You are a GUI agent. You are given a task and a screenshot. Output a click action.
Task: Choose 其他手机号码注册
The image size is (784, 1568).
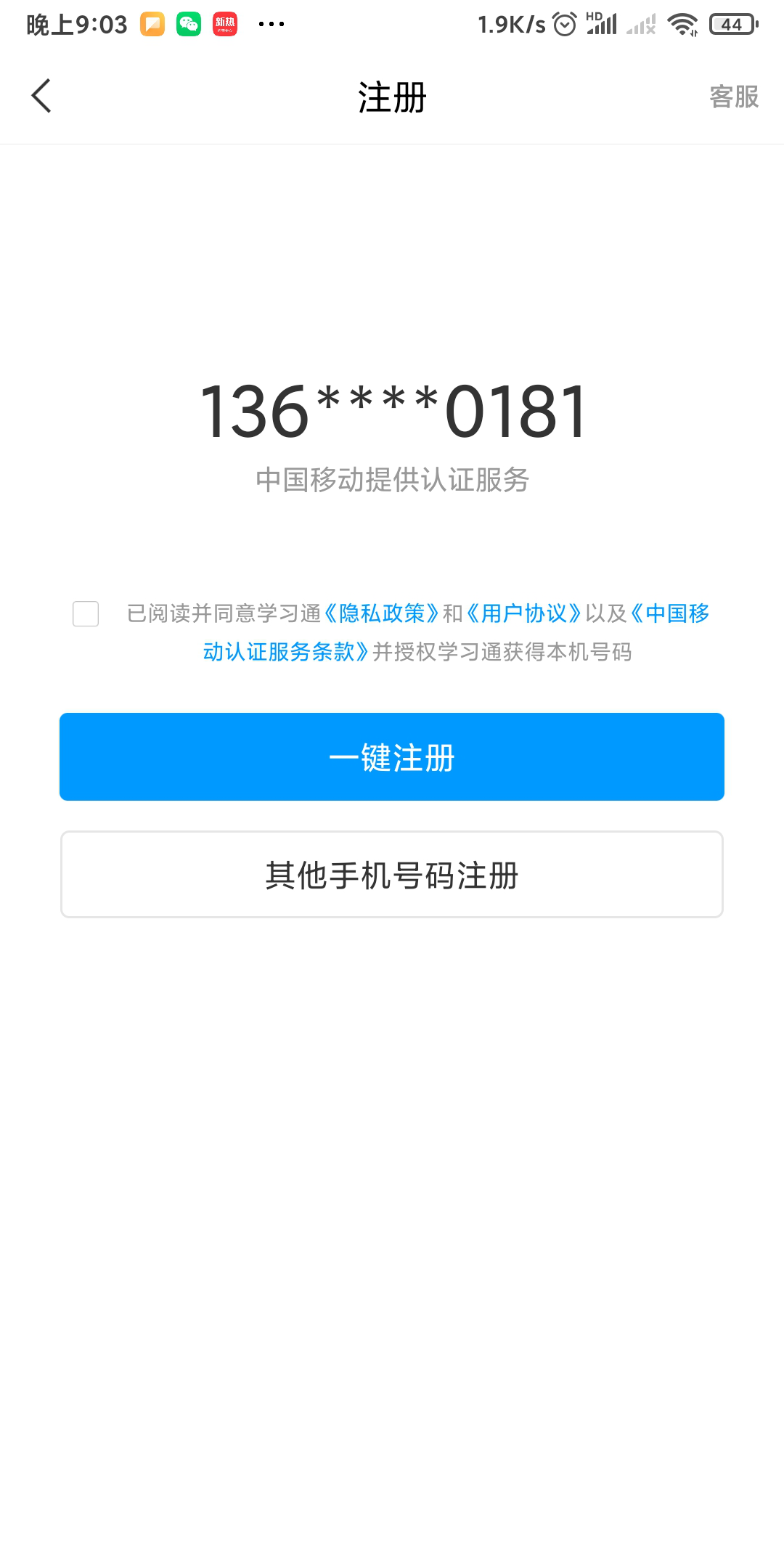click(392, 875)
